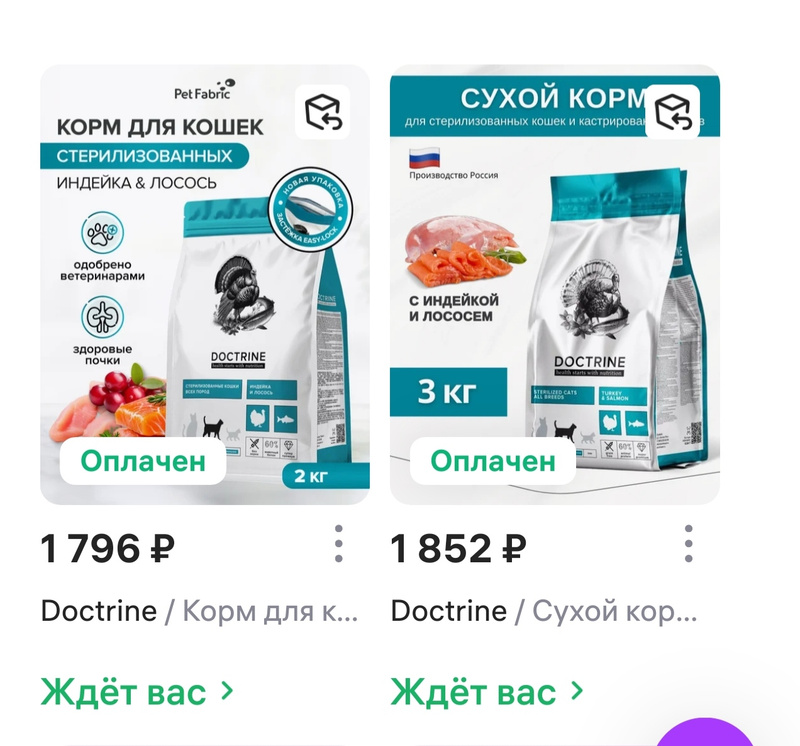
Task: Tap the purple floating button
Action: point(704,733)
